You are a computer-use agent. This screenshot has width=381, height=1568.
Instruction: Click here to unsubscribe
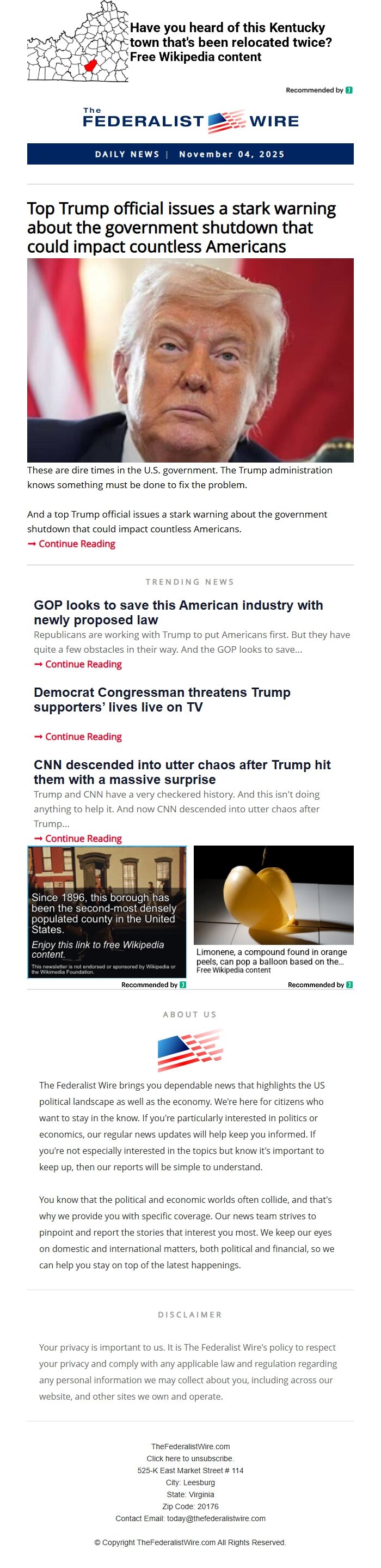[190, 1458]
